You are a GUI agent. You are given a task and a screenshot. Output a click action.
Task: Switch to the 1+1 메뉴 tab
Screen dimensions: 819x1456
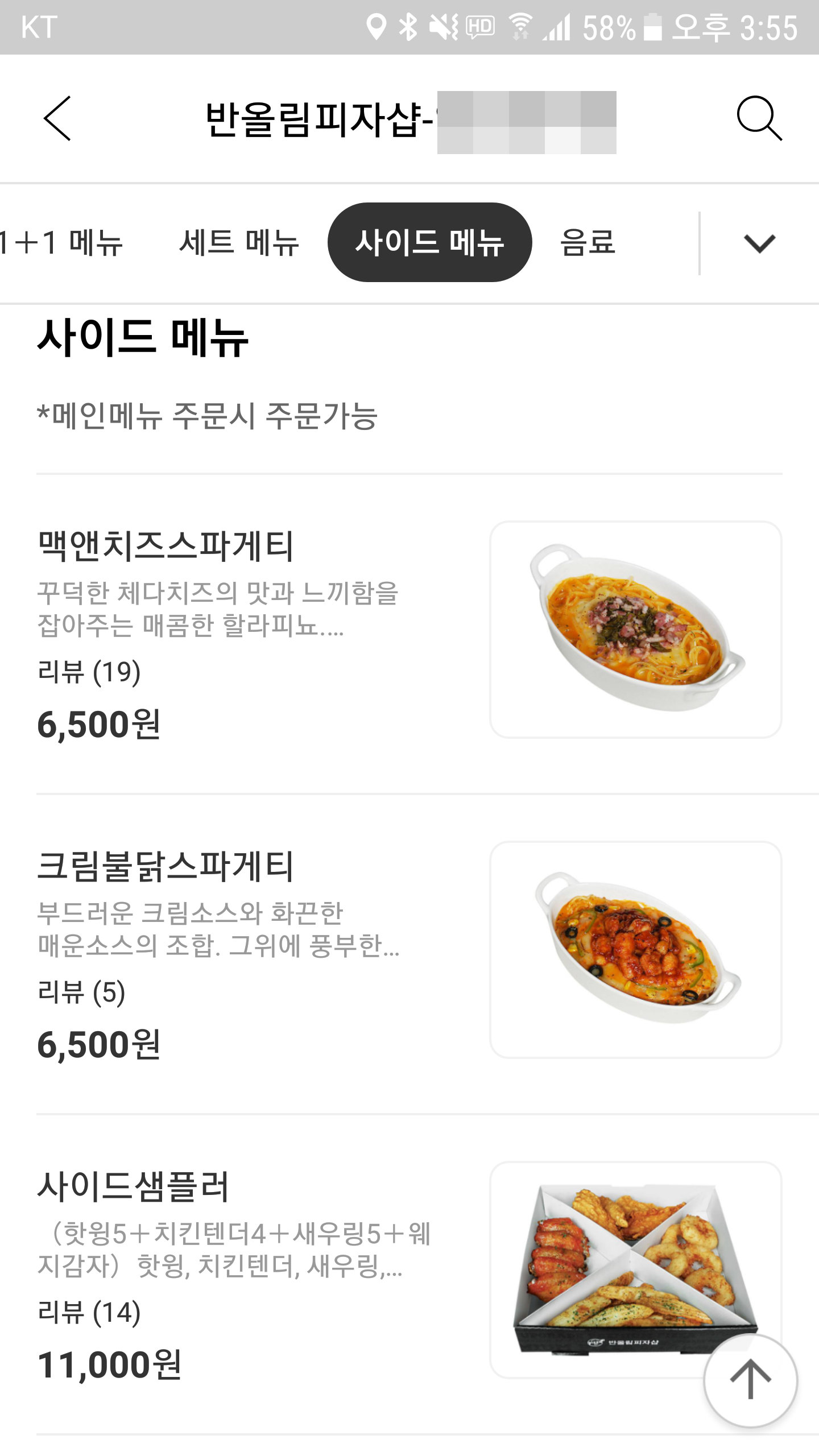pos(61,243)
